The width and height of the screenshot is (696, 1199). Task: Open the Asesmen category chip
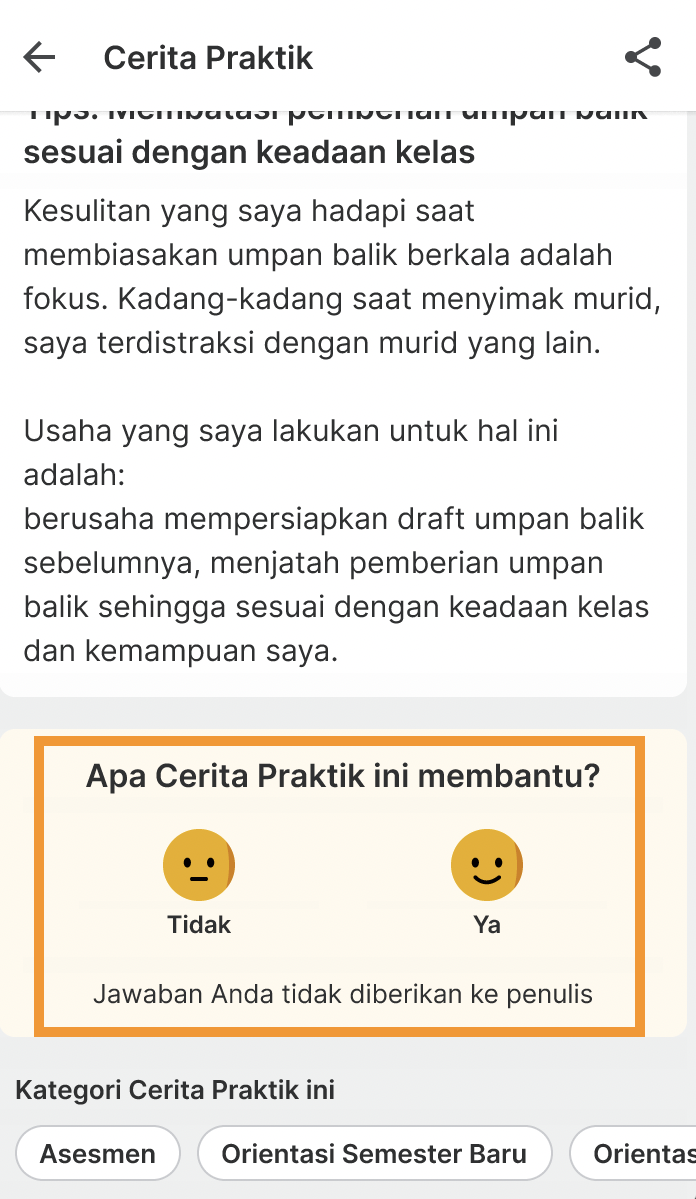coord(98,1153)
